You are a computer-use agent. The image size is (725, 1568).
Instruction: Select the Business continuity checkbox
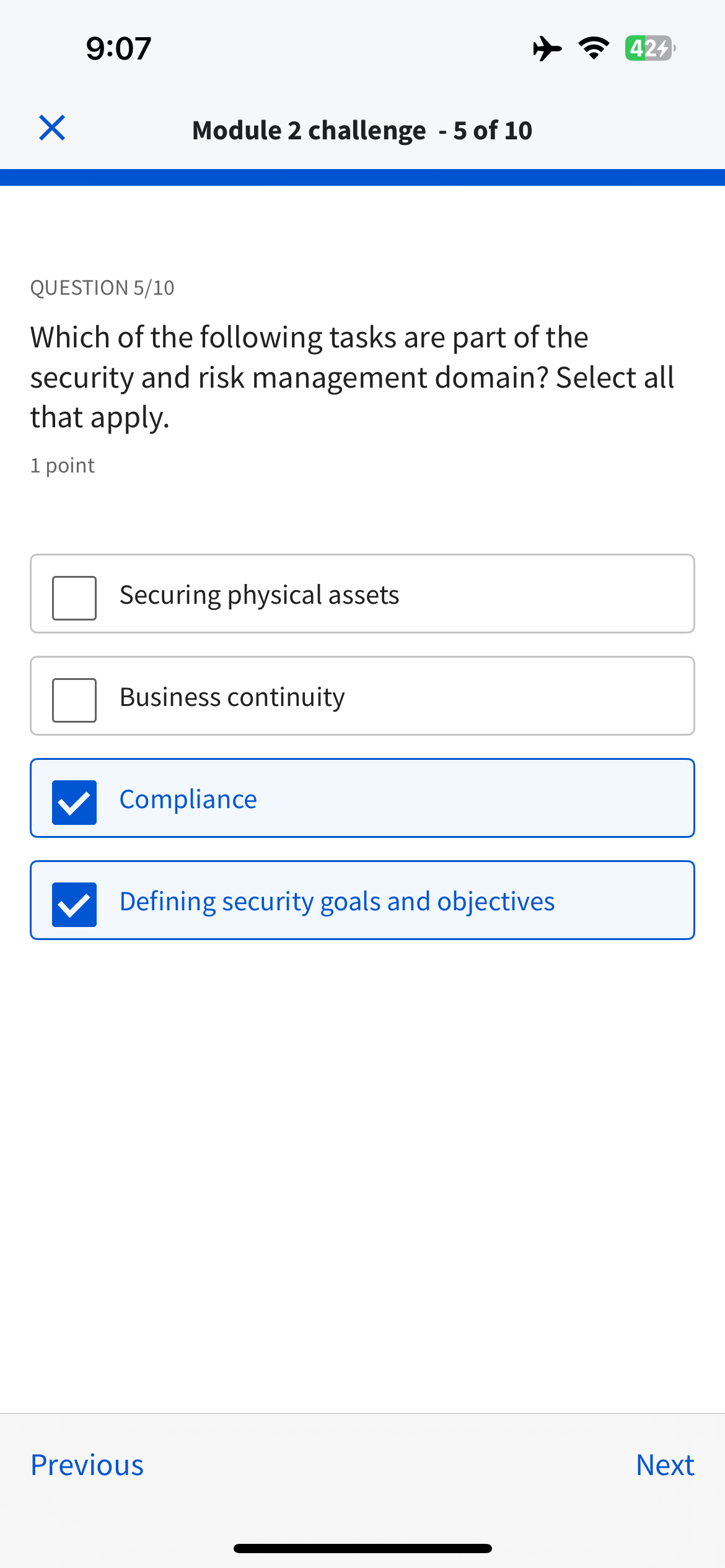(74, 700)
